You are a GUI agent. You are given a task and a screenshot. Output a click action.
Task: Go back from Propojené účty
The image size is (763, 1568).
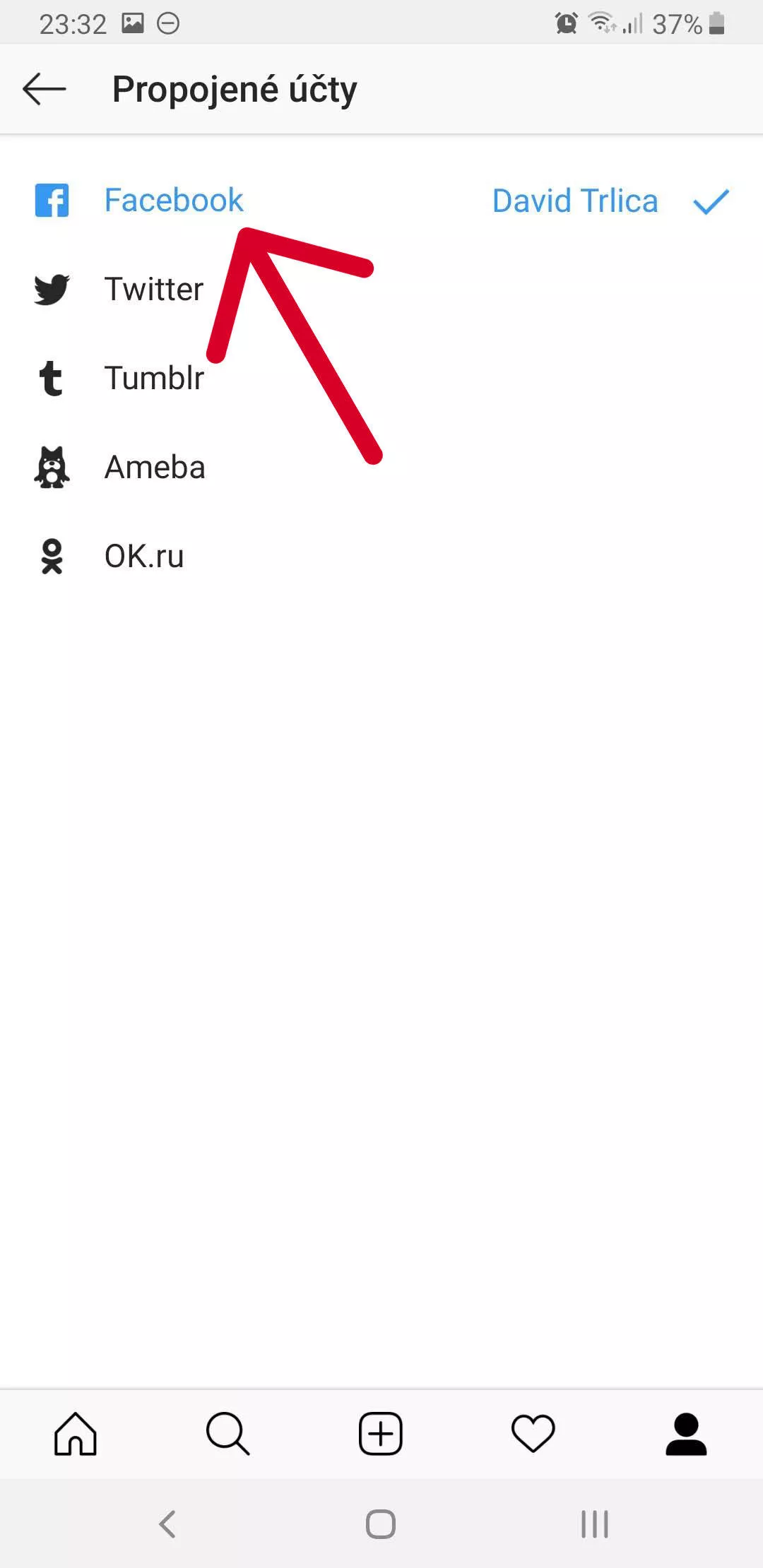(x=45, y=90)
